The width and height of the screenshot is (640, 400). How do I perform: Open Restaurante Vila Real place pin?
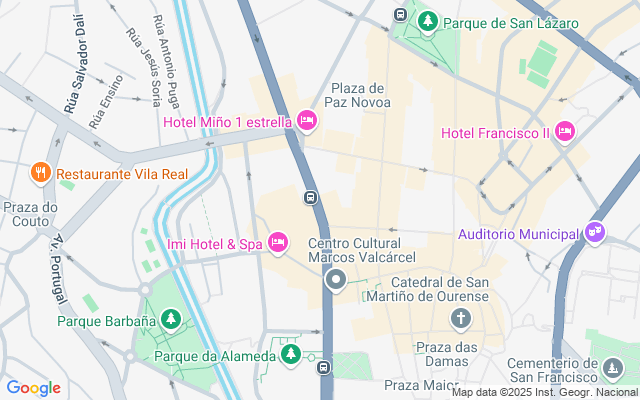coord(41,173)
